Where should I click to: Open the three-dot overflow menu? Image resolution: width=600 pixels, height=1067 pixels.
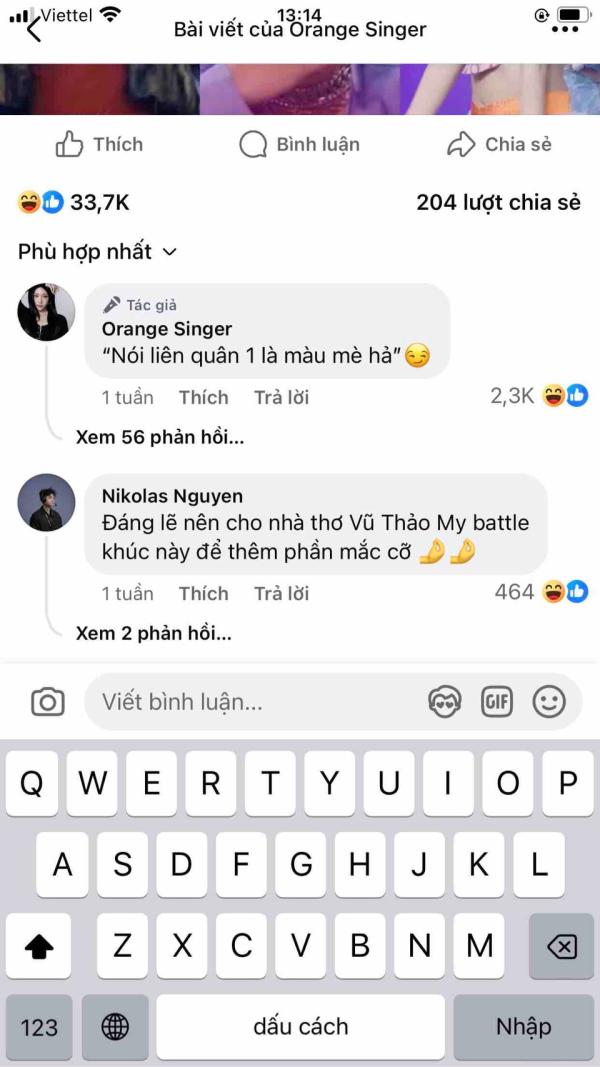click(565, 30)
